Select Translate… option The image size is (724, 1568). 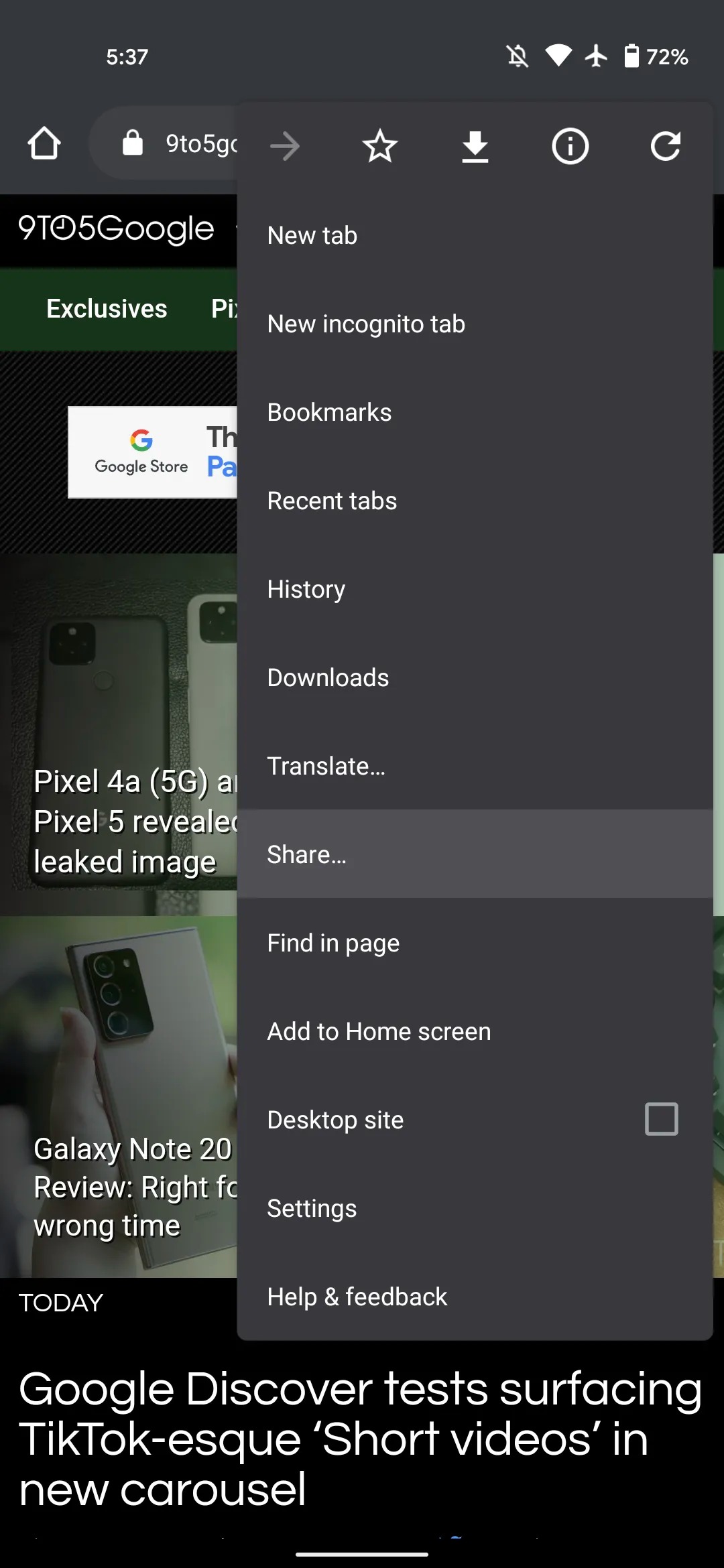point(475,767)
